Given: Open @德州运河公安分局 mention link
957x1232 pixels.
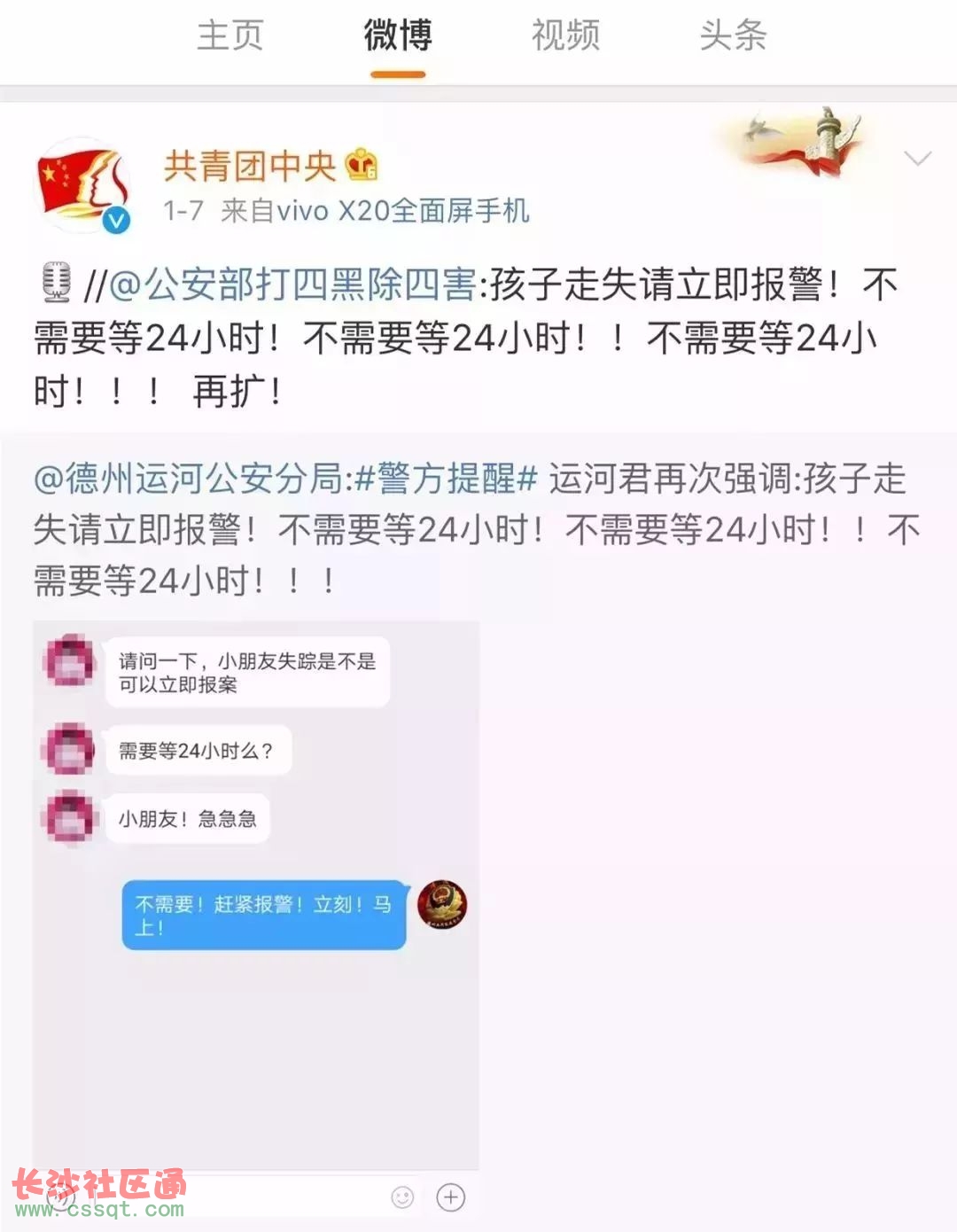Looking at the screenshot, I should [x=188, y=480].
